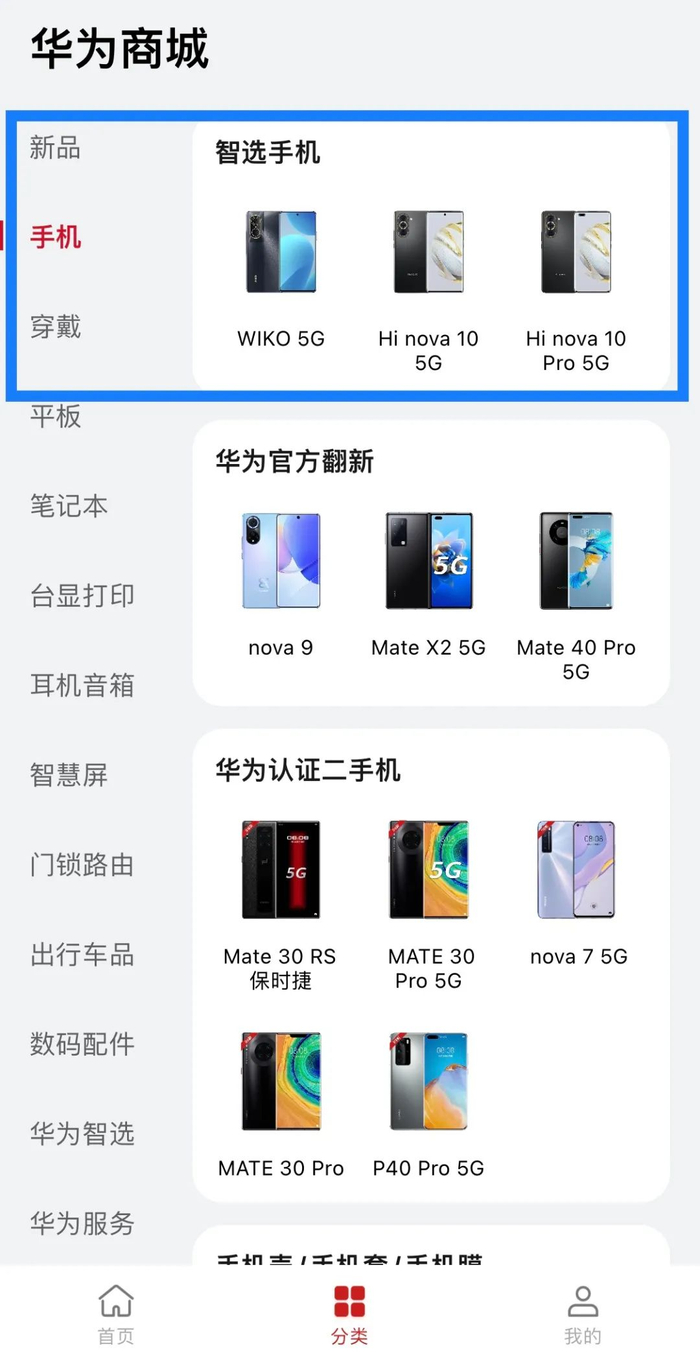Viewport: 700px width, 1359px height.
Task: Choose the 笔记本 category
Action: coord(68,506)
